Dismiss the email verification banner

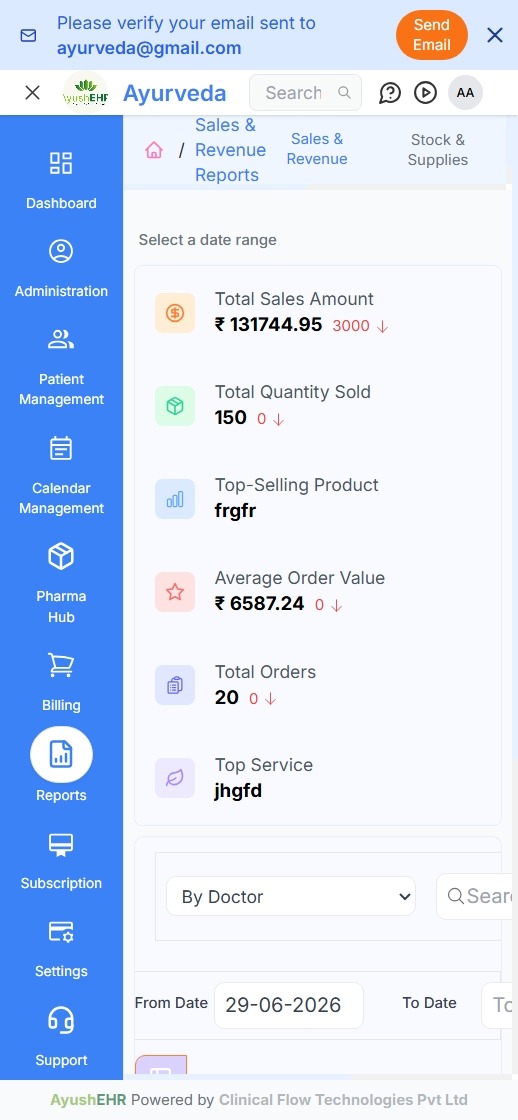494,35
